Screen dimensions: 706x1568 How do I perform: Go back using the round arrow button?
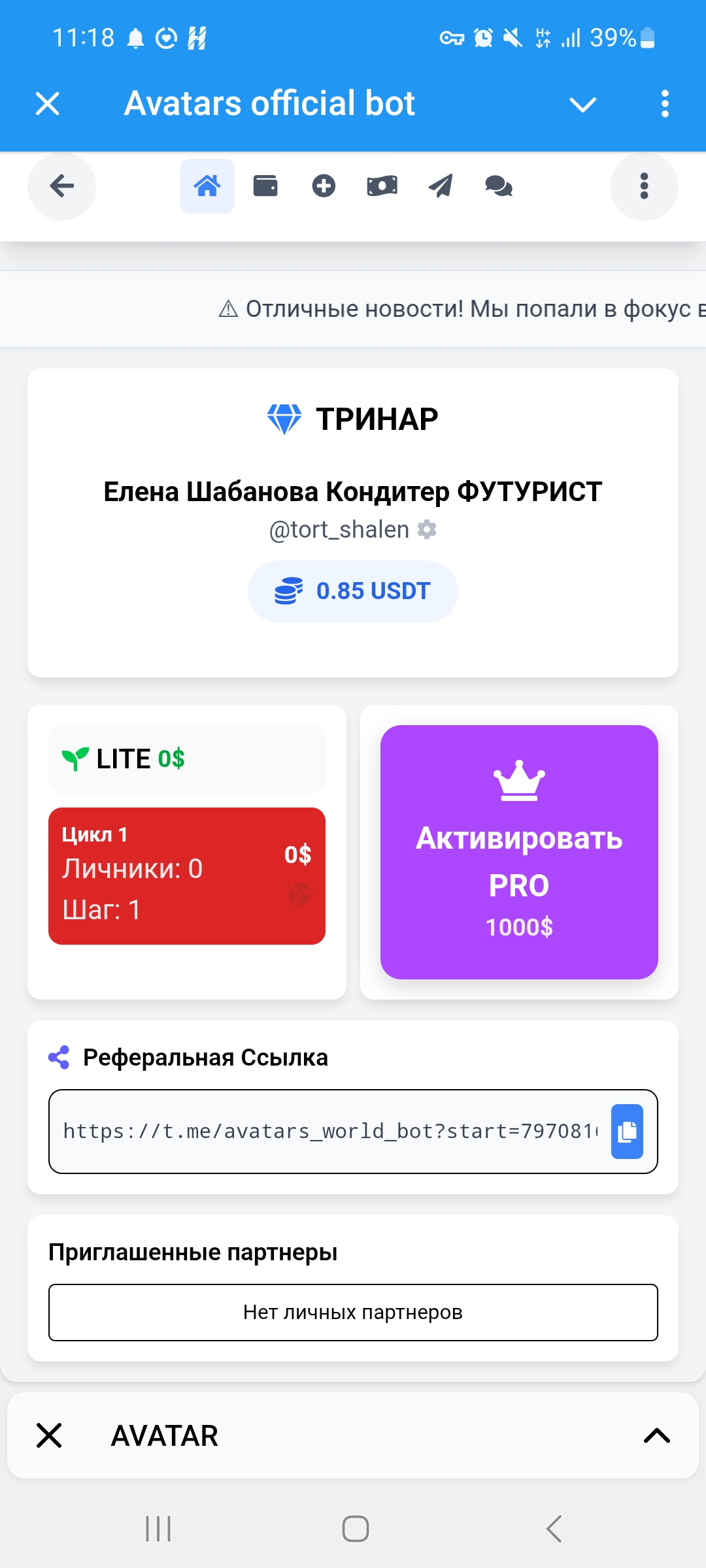(x=62, y=186)
